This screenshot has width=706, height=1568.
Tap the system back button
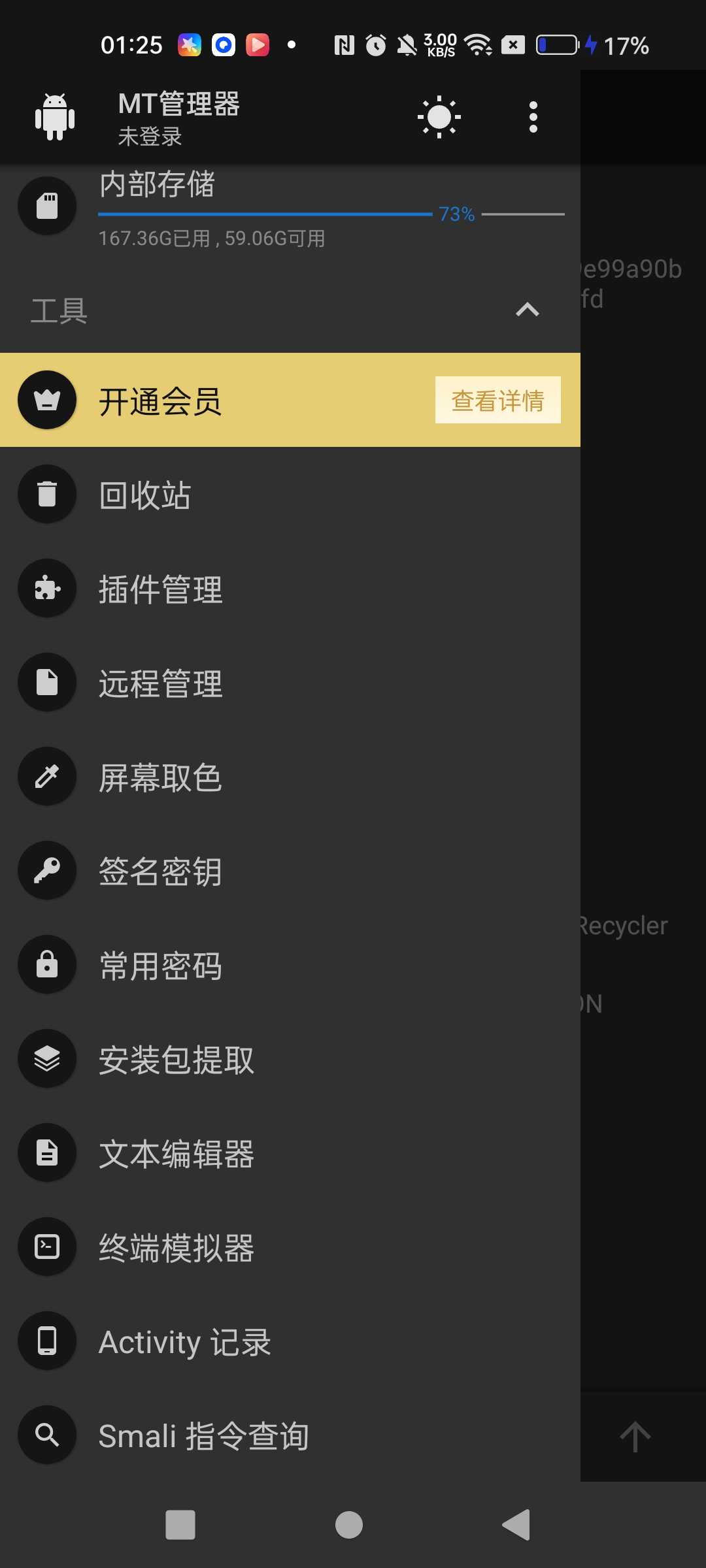click(516, 1525)
